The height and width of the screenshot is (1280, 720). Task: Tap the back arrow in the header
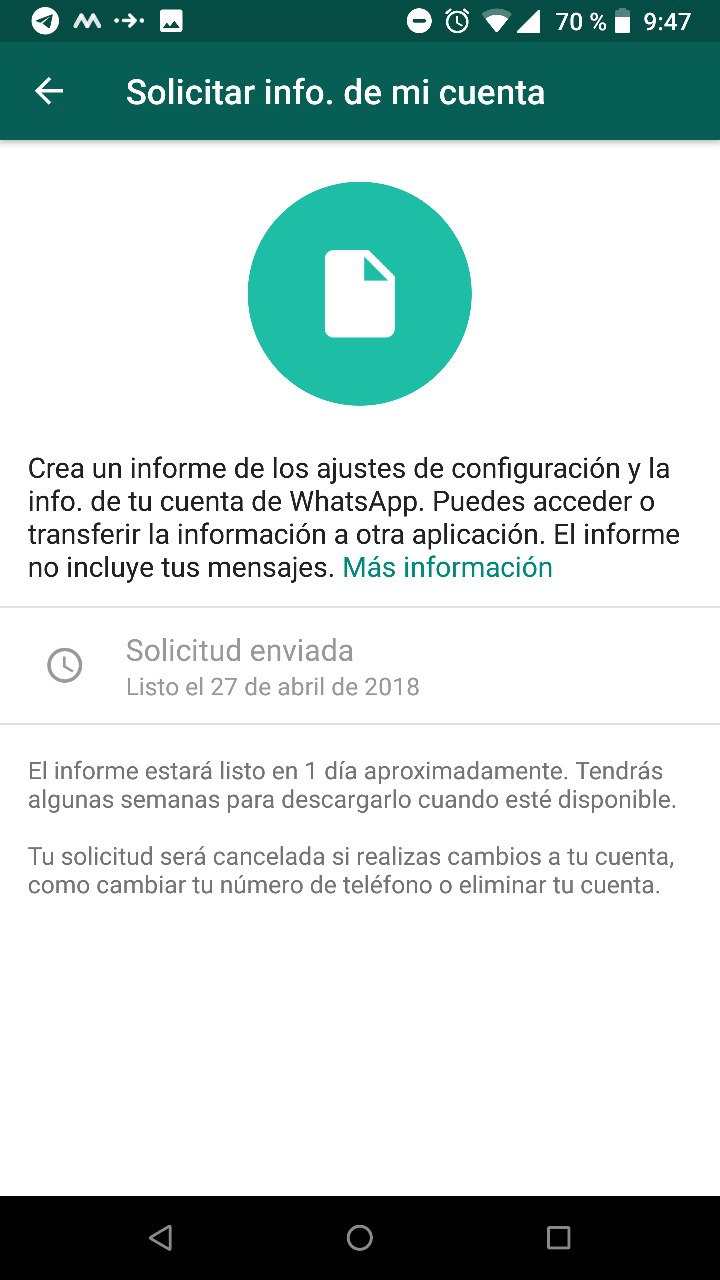coord(48,91)
